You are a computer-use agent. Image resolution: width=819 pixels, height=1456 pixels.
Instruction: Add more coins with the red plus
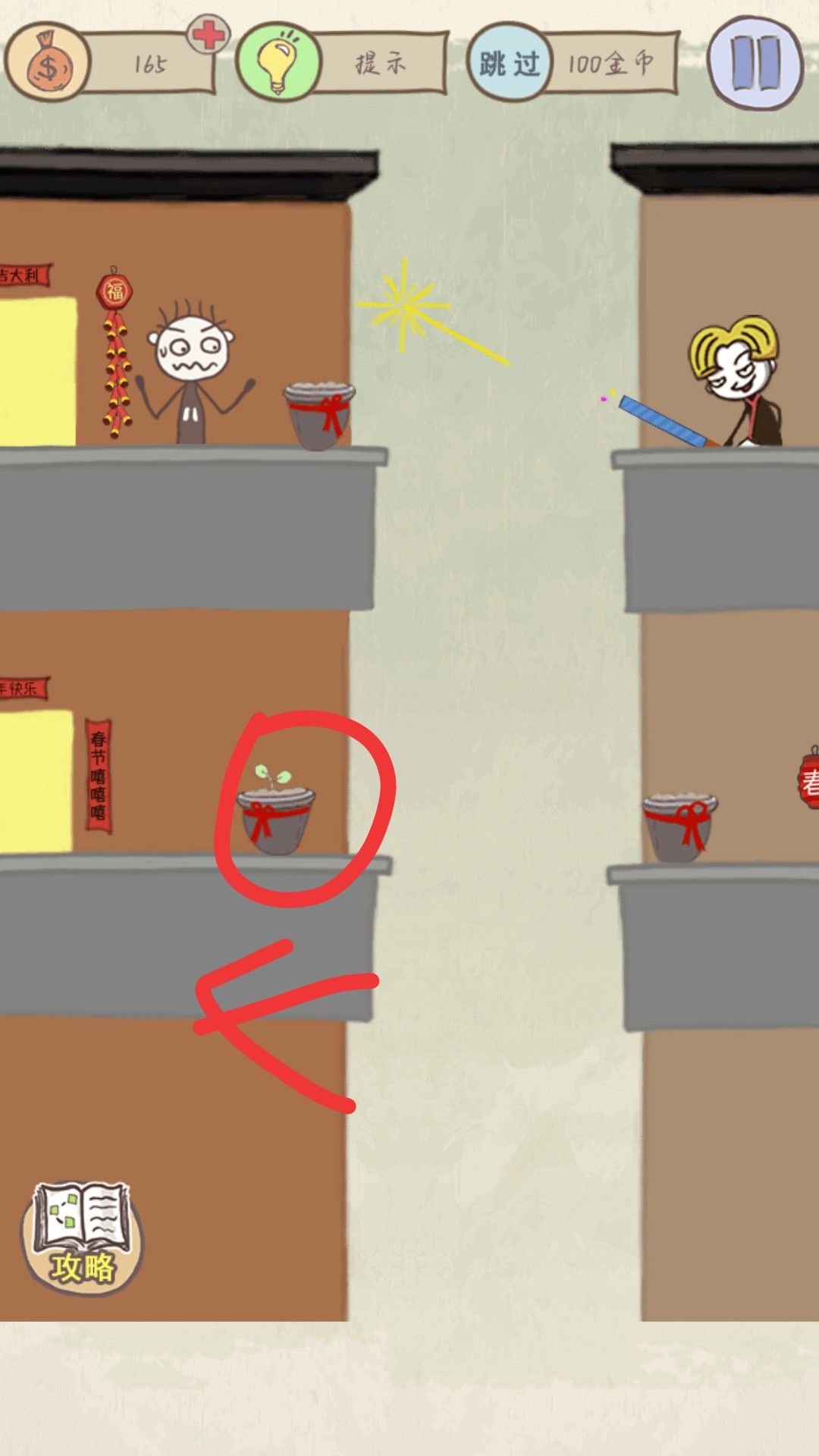(x=208, y=34)
